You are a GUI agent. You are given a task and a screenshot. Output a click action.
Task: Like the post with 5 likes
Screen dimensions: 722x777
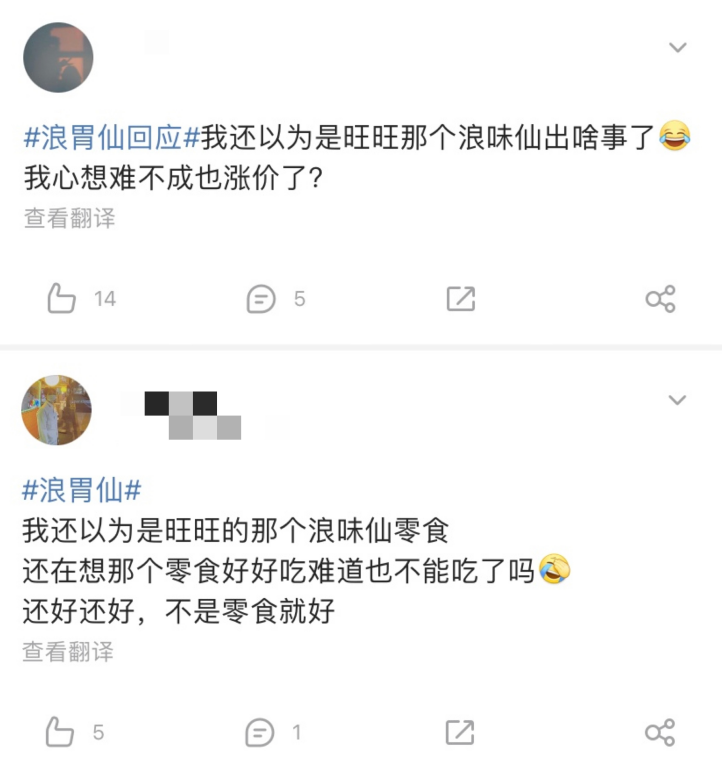tap(60, 732)
